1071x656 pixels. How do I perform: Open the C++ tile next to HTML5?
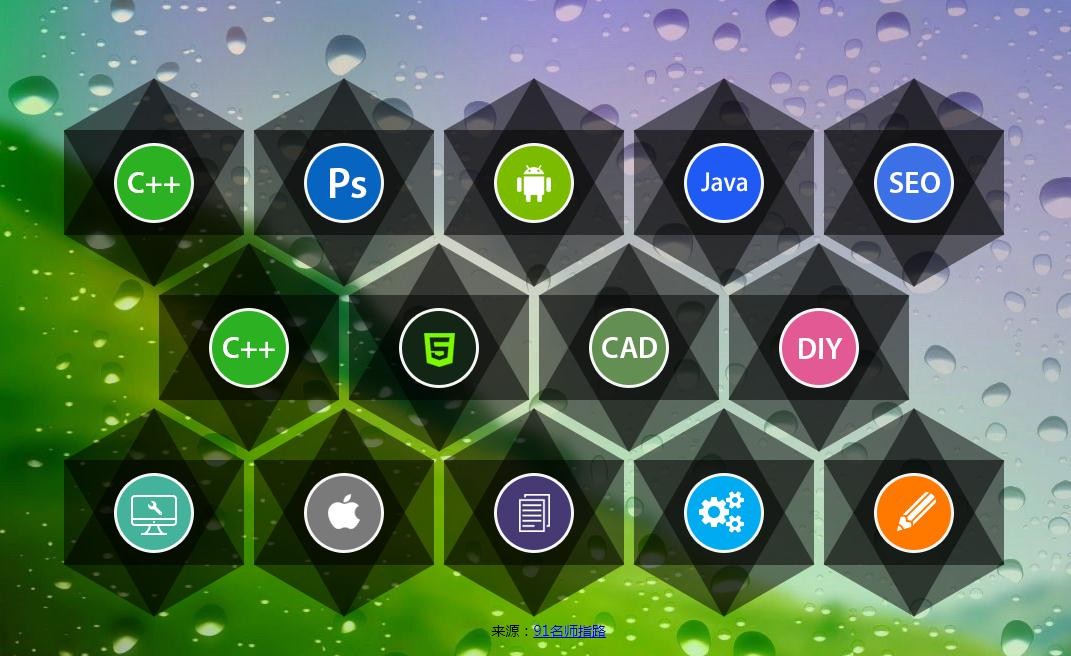[249, 348]
